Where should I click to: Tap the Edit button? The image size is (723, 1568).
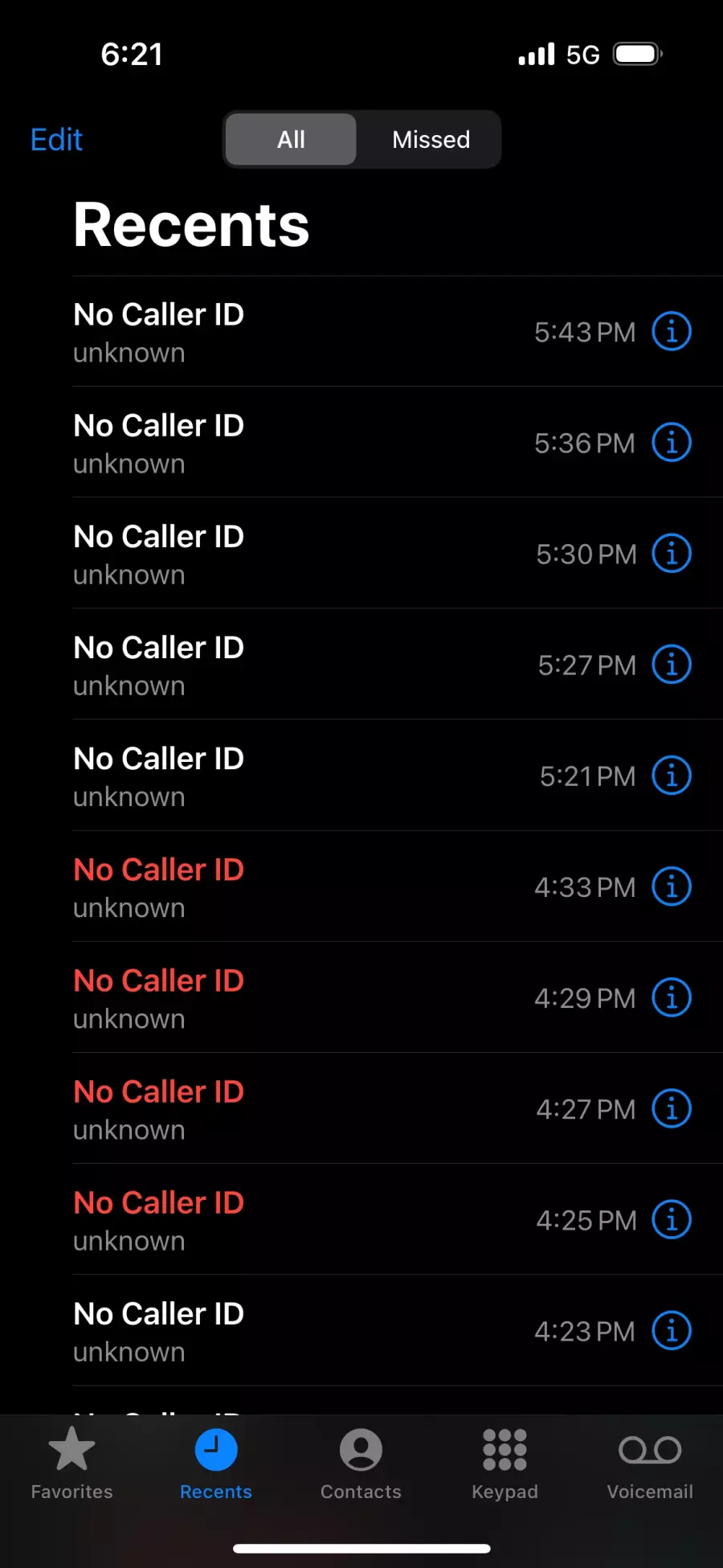pos(56,140)
